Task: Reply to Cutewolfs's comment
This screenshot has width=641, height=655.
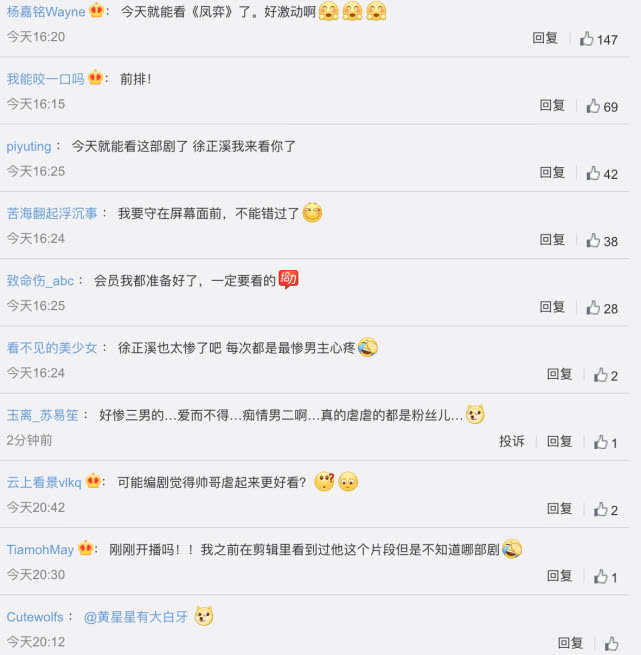Action: click(x=570, y=643)
